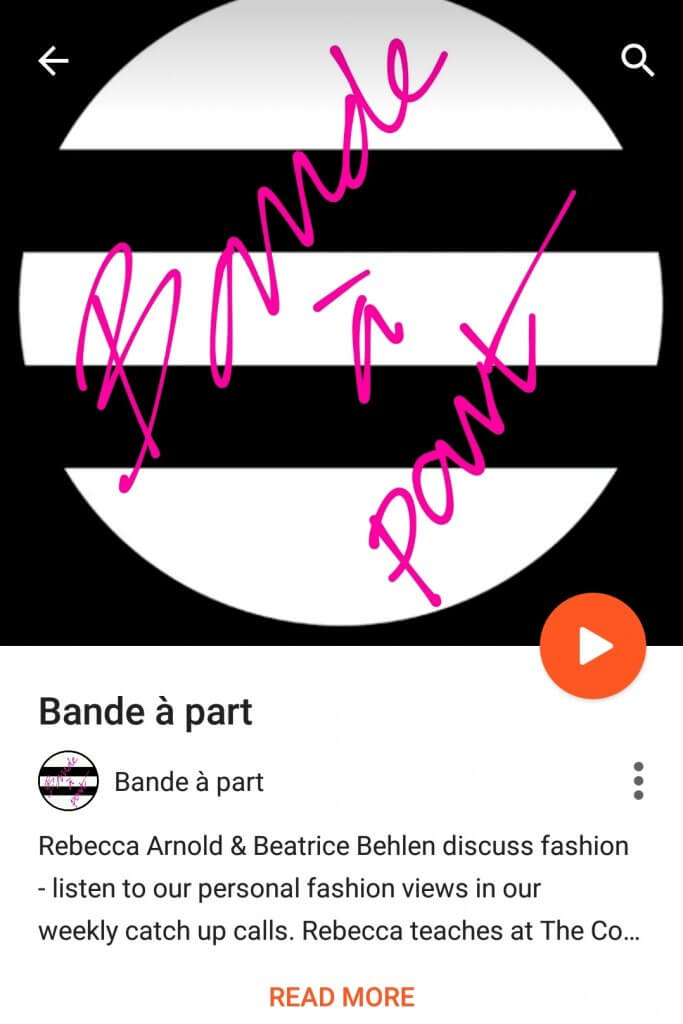Expand the description with READ MORE
Image resolution: width=683 pixels, height=1024 pixels.
coord(341,996)
